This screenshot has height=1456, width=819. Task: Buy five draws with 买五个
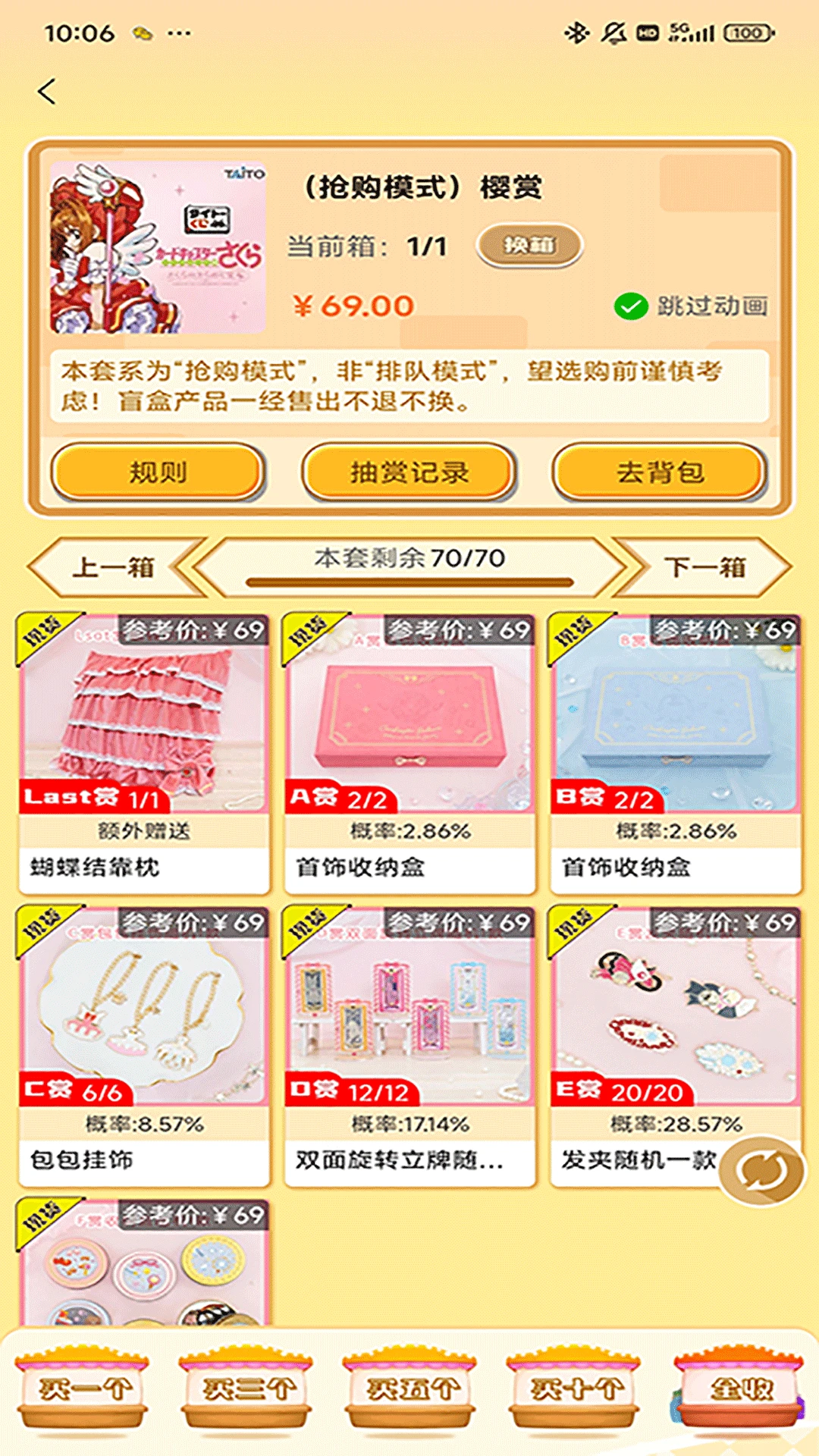pos(409,1388)
